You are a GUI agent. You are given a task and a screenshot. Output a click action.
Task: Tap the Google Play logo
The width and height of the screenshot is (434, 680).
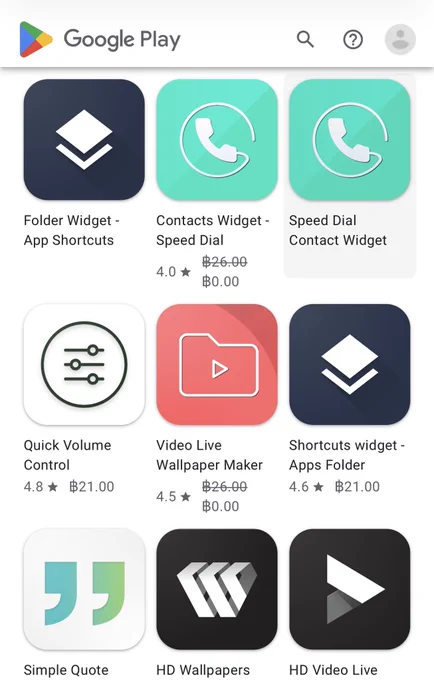pyautogui.click(x=100, y=39)
